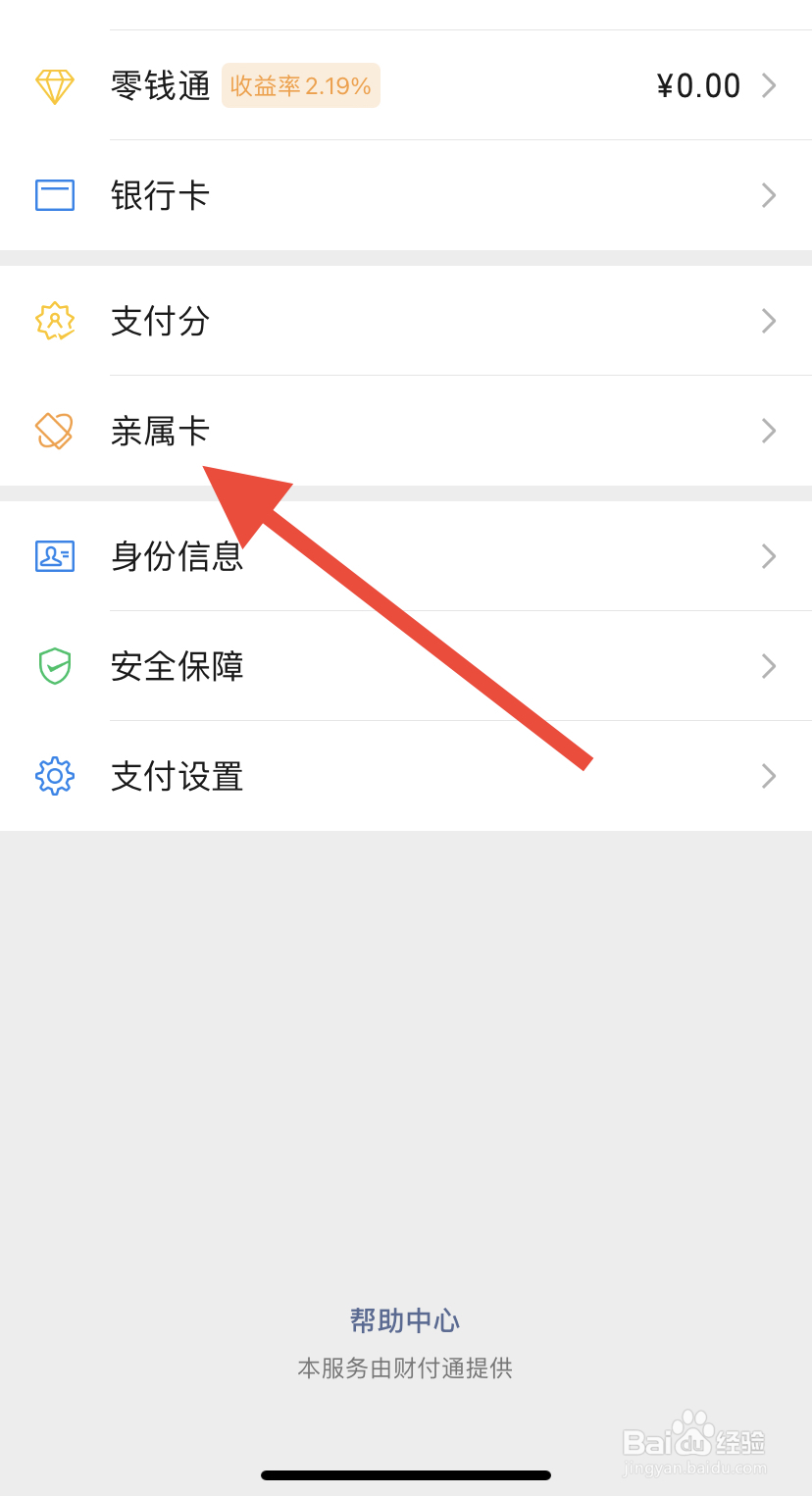Image resolution: width=812 pixels, height=1496 pixels.
Task: Tap the 收益率 2.19% rate badge
Action: [300, 85]
